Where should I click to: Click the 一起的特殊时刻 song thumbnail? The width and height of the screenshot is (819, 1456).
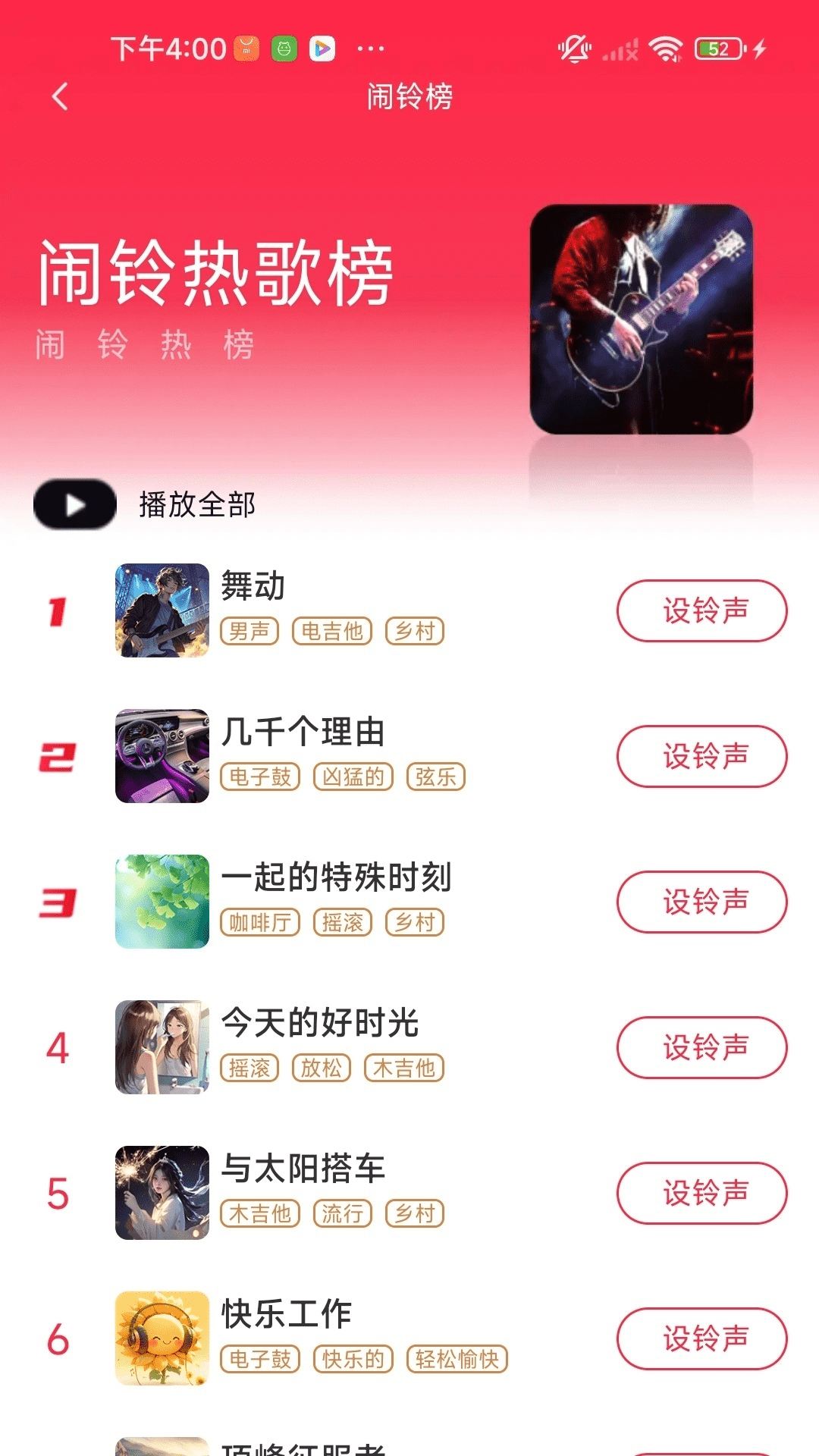(162, 901)
